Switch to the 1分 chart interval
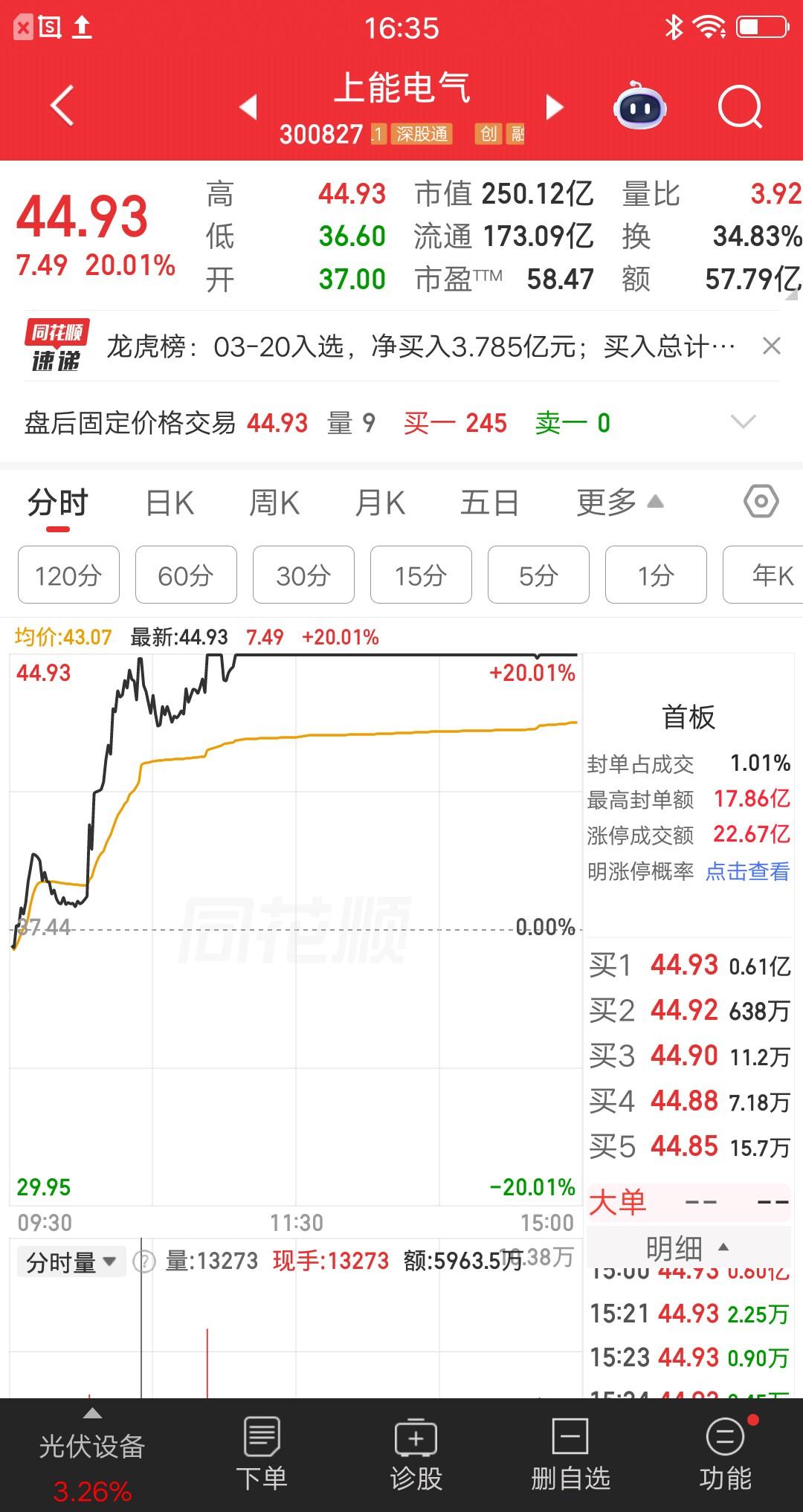Screen dimensions: 803x1512 [x=655, y=575]
